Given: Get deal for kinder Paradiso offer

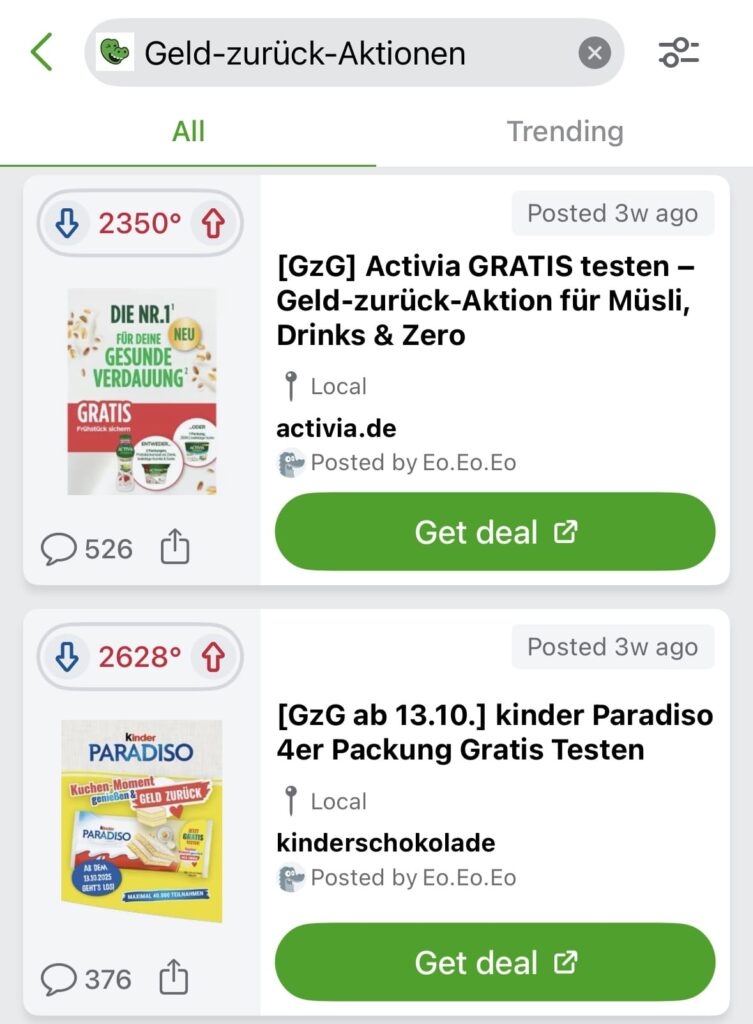Looking at the screenshot, I should (x=495, y=962).
